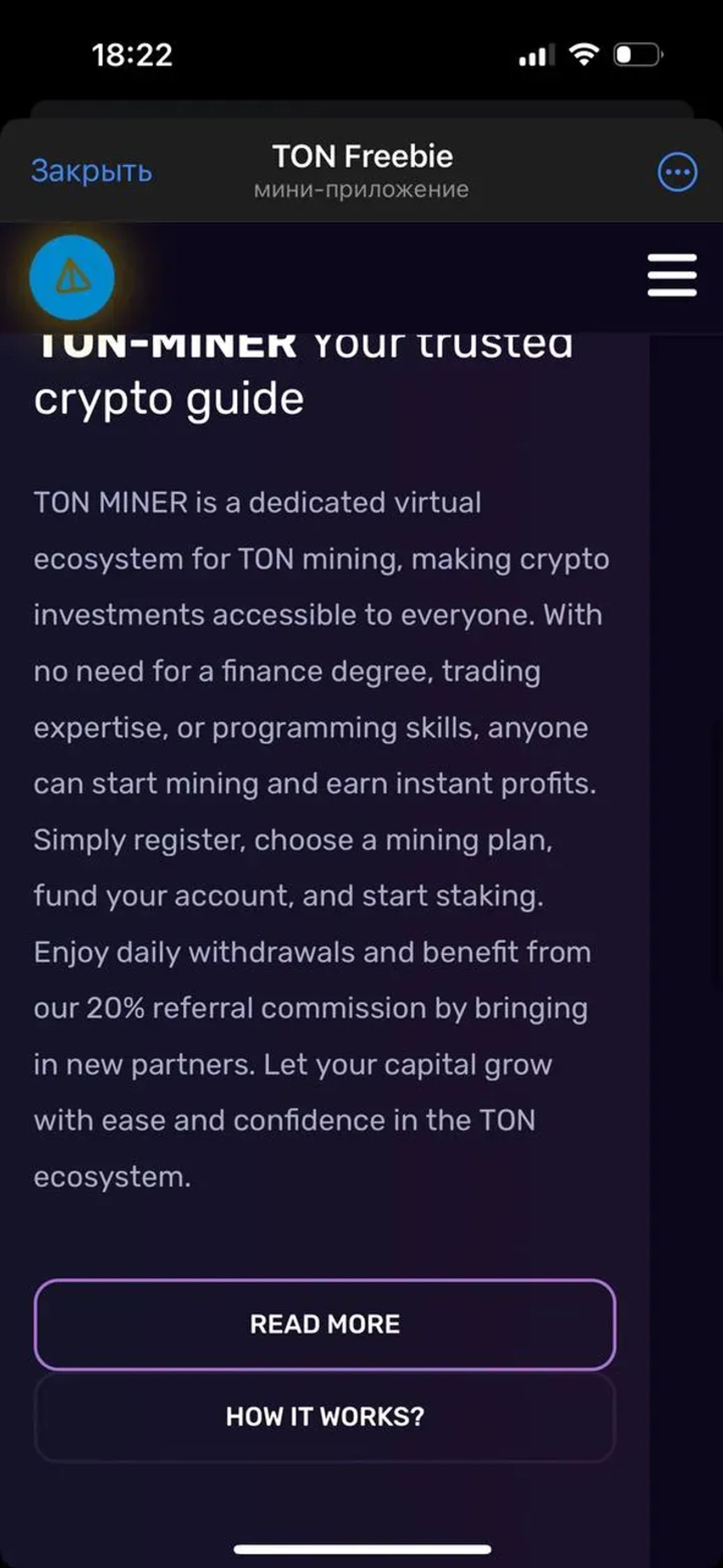Tap the three-line menu at top right

click(672, 277)
